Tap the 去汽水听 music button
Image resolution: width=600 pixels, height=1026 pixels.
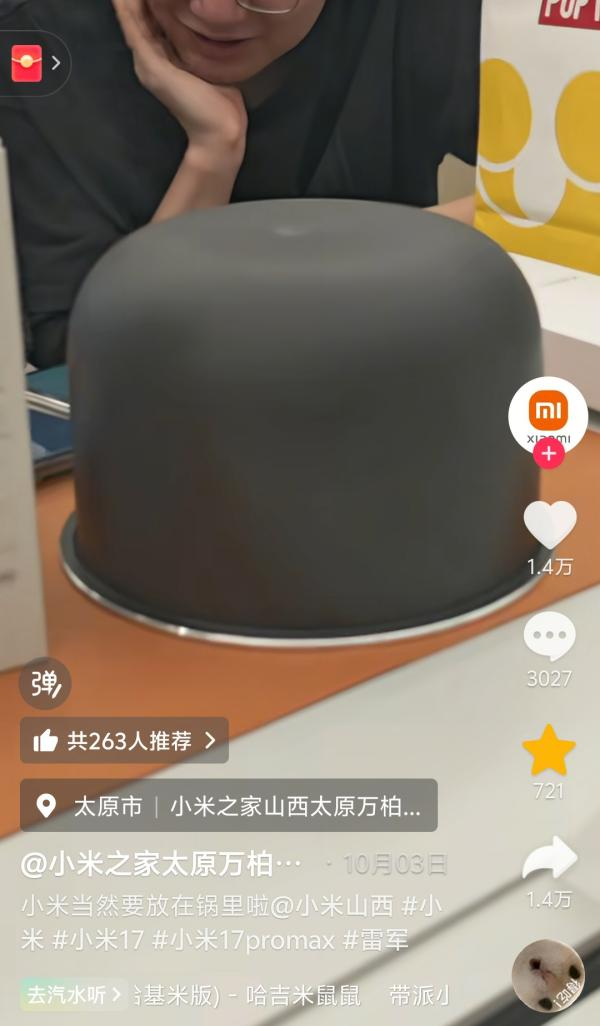coord(72,995)
